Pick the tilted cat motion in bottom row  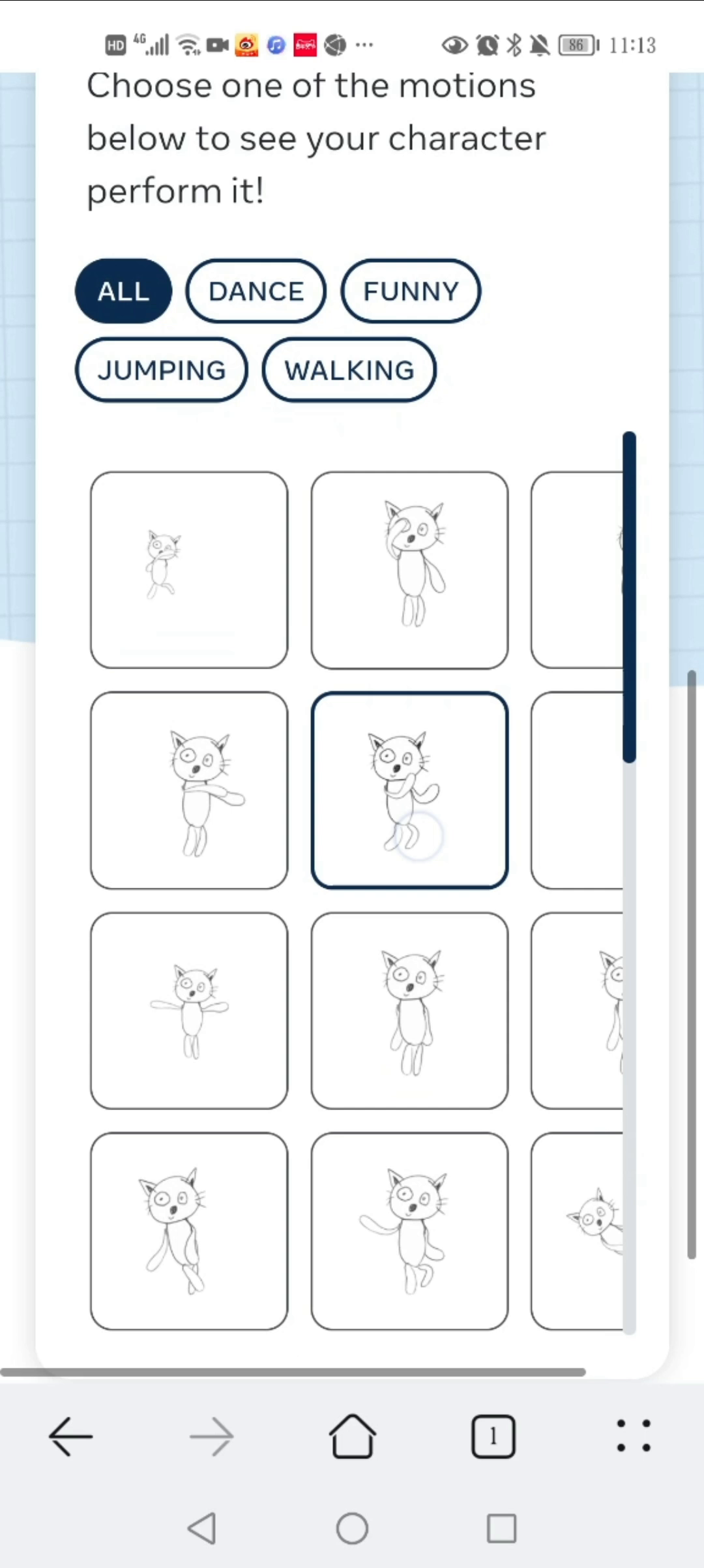[x=578, y=1231]
